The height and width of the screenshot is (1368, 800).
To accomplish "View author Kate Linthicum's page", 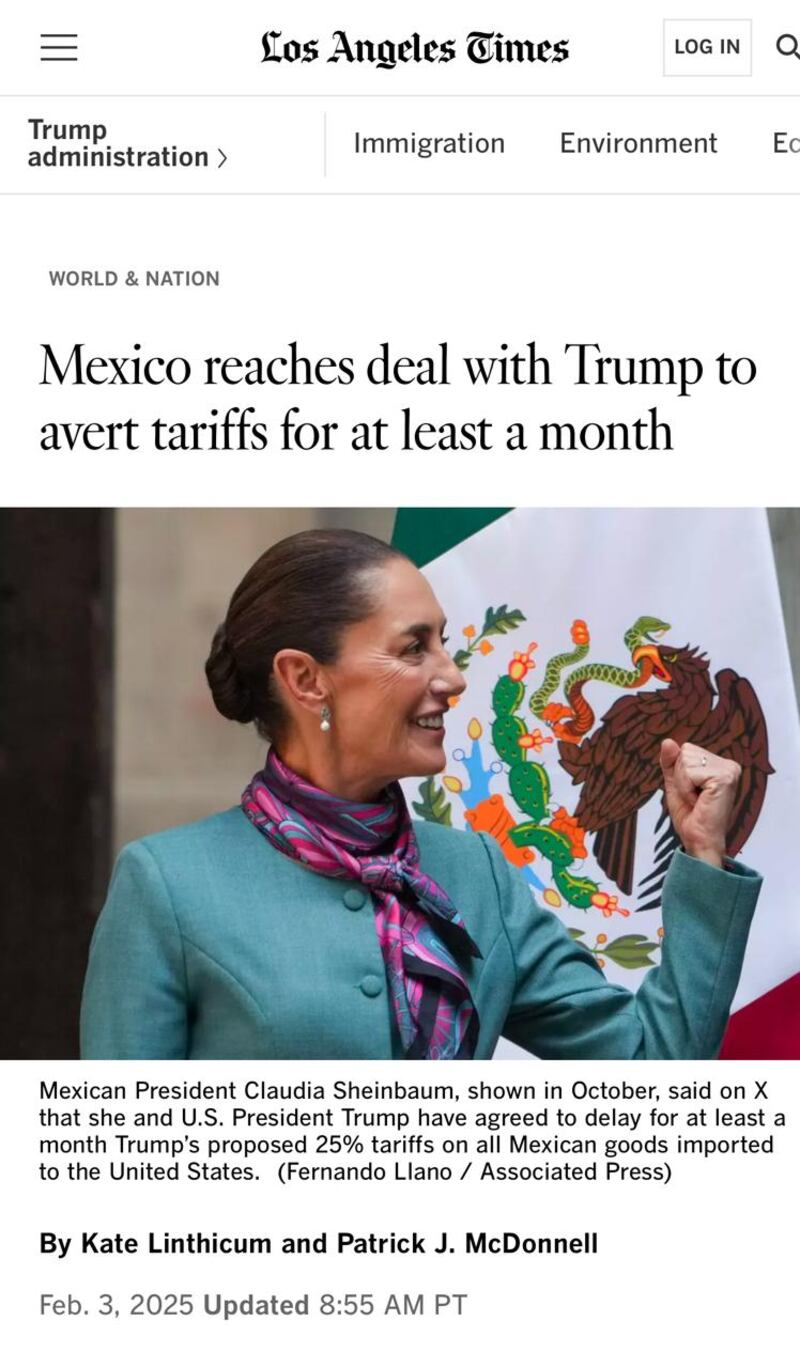I will point(176,1243).
